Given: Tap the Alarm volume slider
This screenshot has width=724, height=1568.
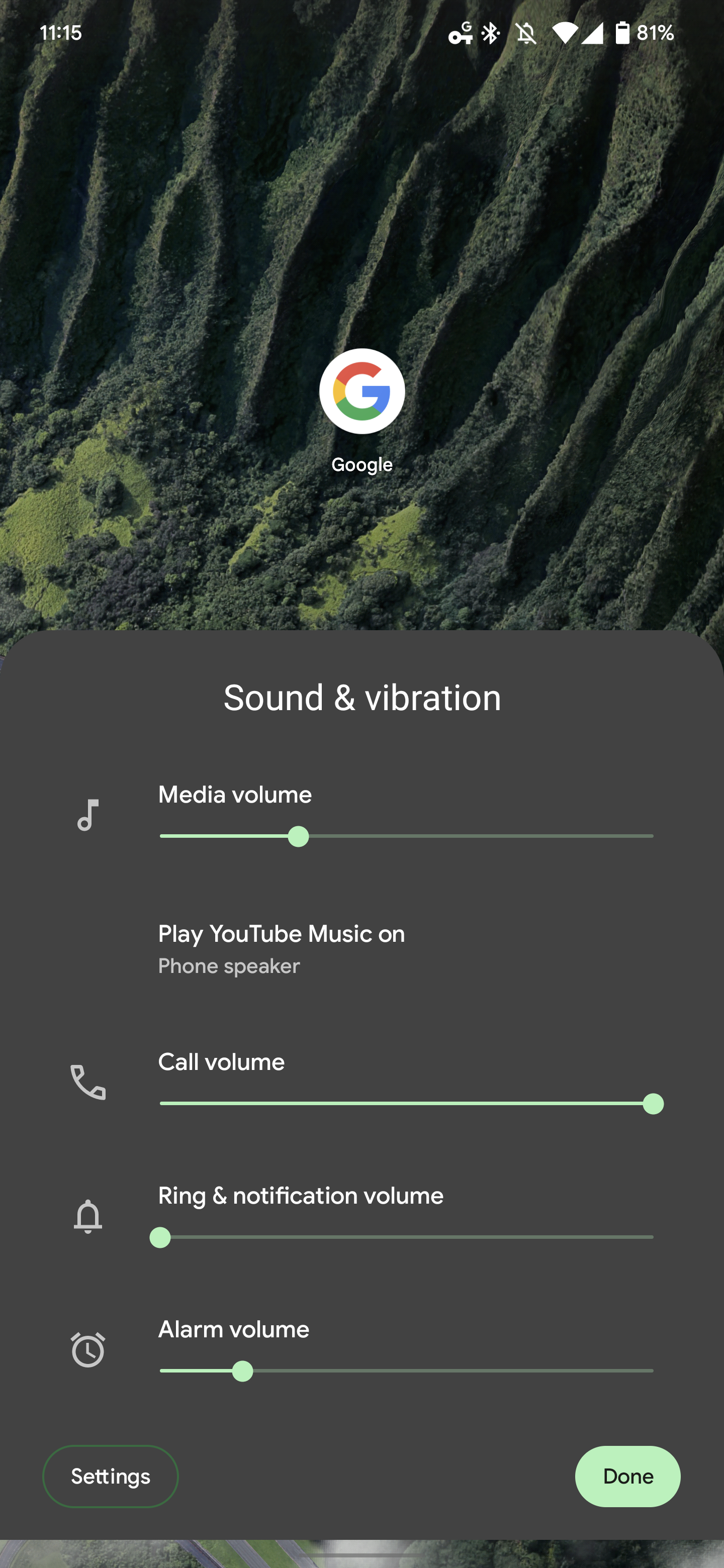Looking at the screenshot, I should 406,1371.
